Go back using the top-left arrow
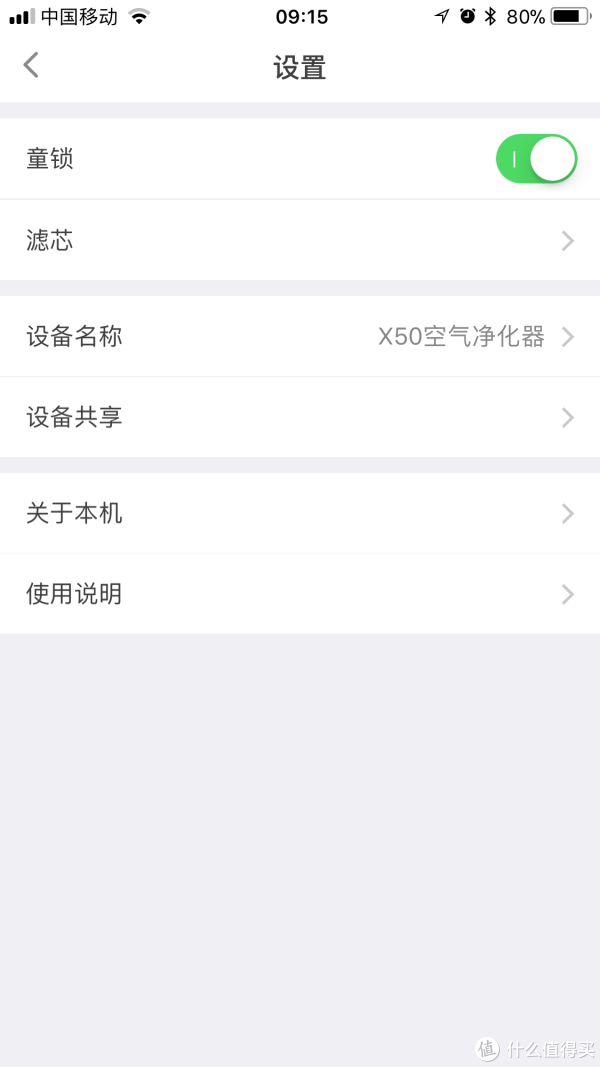 [31, 66]
